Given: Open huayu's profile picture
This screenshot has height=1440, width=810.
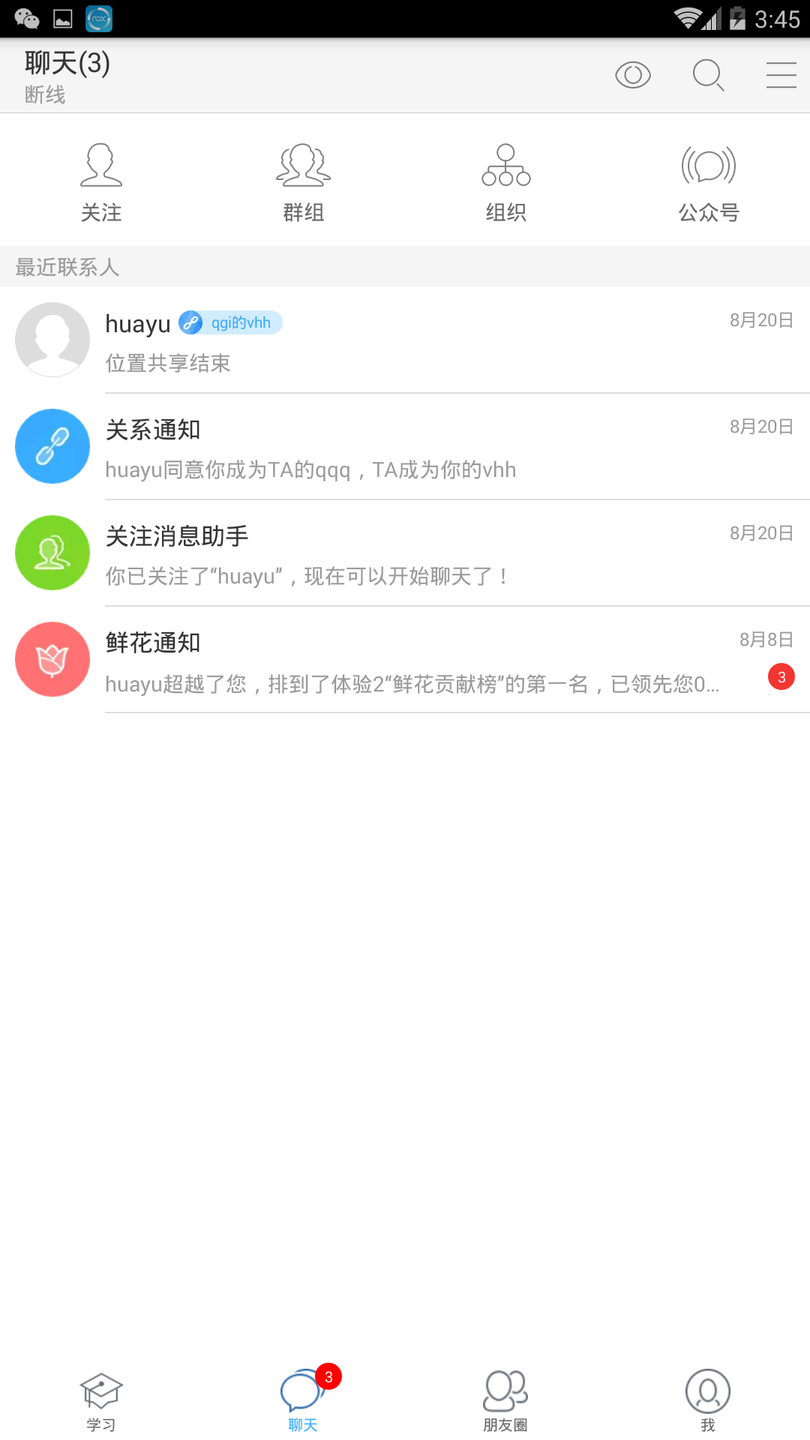Looking at the screenshot, I should coord(52,339).
